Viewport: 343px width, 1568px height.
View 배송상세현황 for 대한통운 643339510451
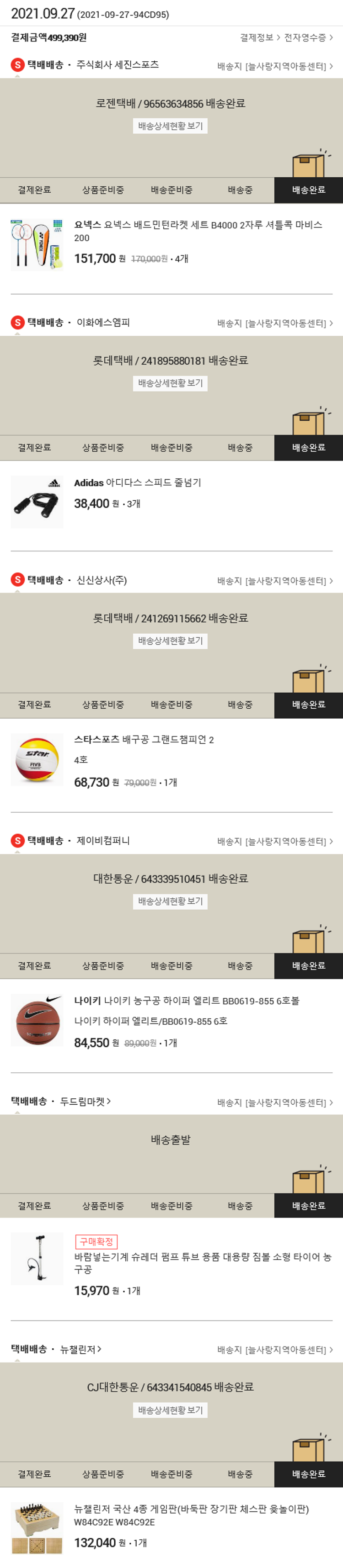170,901
